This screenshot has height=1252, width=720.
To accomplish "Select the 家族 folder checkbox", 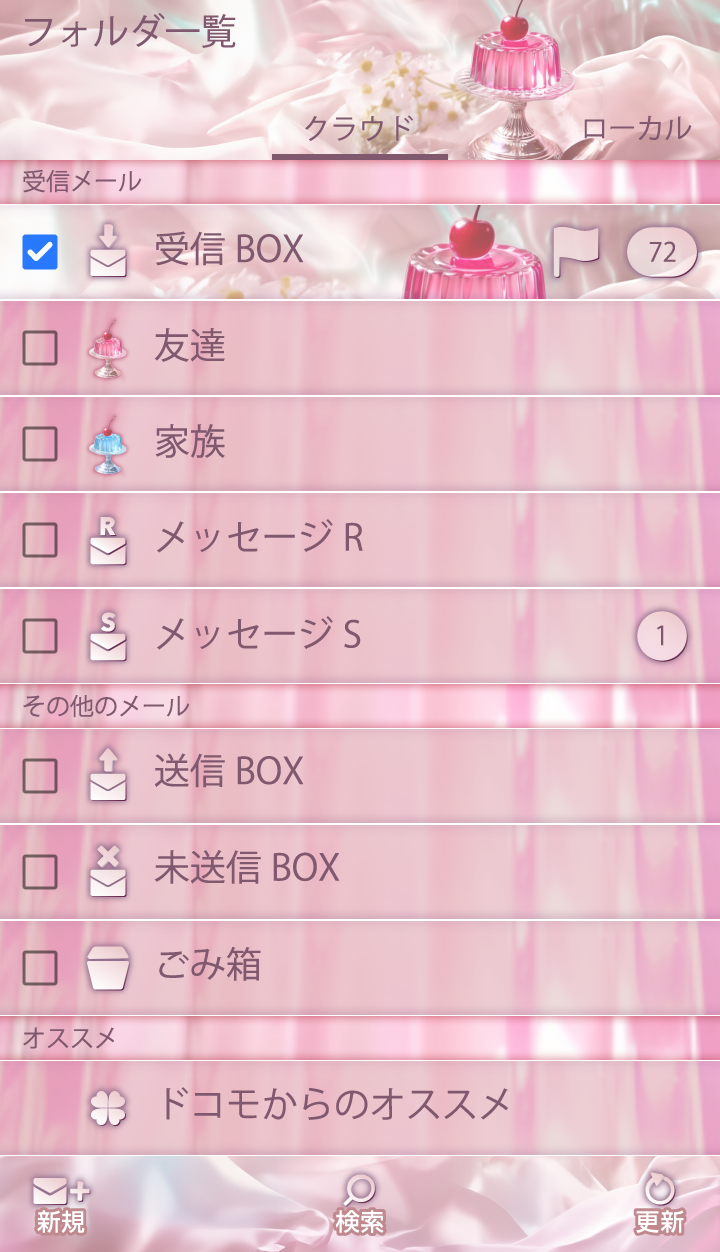I will 40,444.
